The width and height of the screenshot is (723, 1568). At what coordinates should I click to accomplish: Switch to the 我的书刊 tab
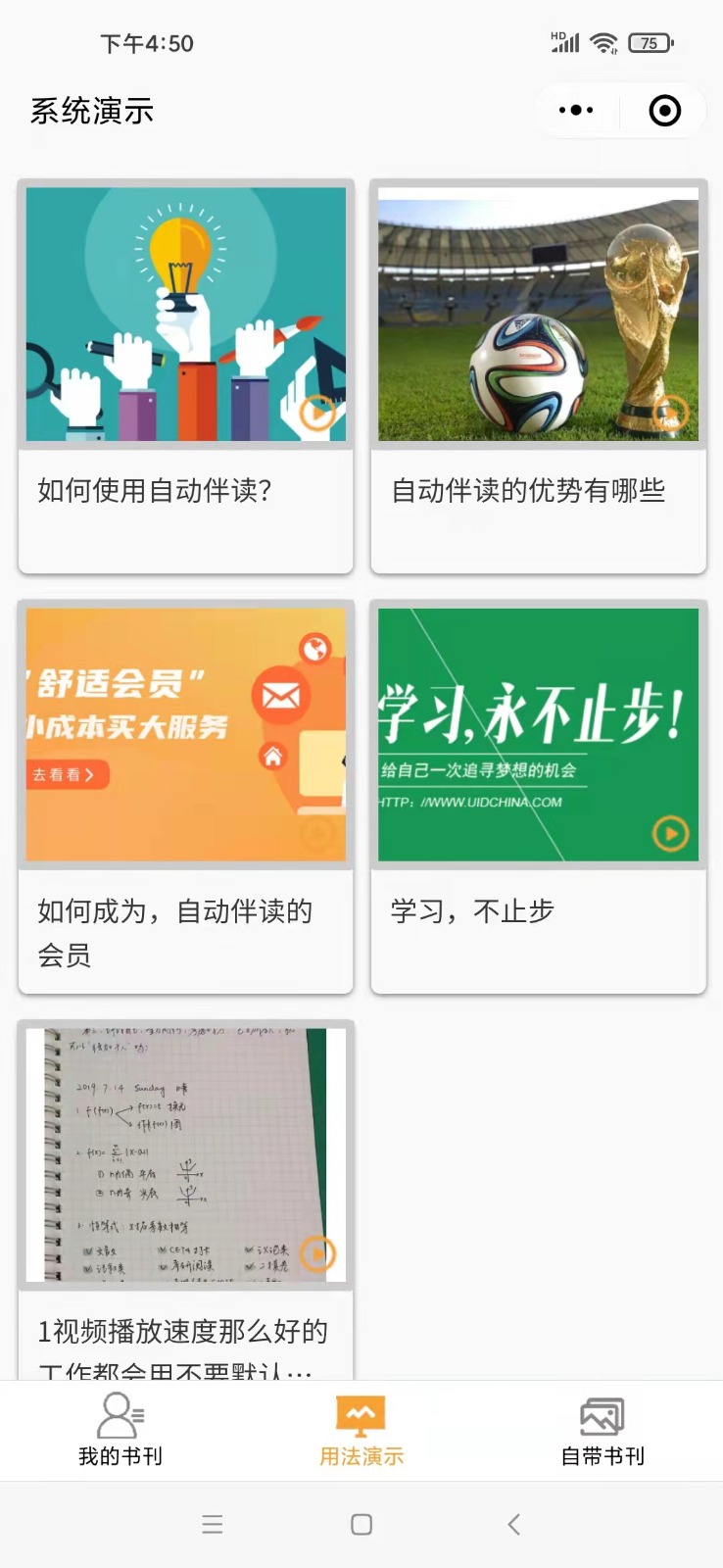[120, 1430]
